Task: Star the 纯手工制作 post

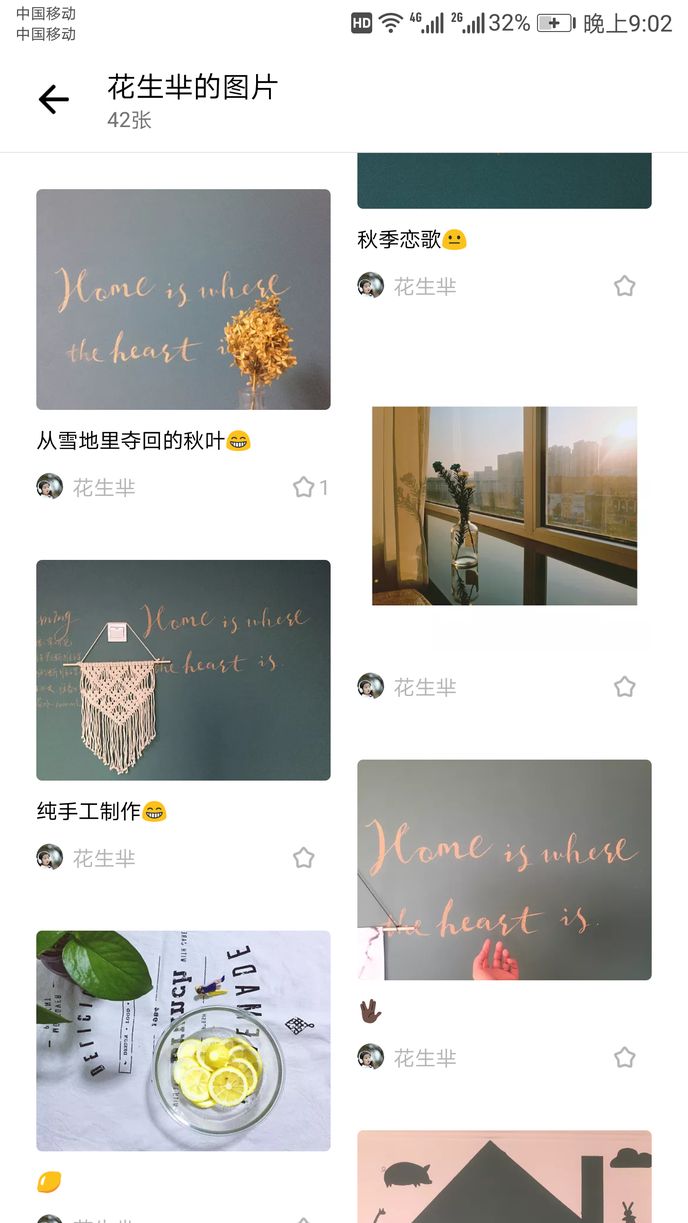Action: (x=304, y=858)
